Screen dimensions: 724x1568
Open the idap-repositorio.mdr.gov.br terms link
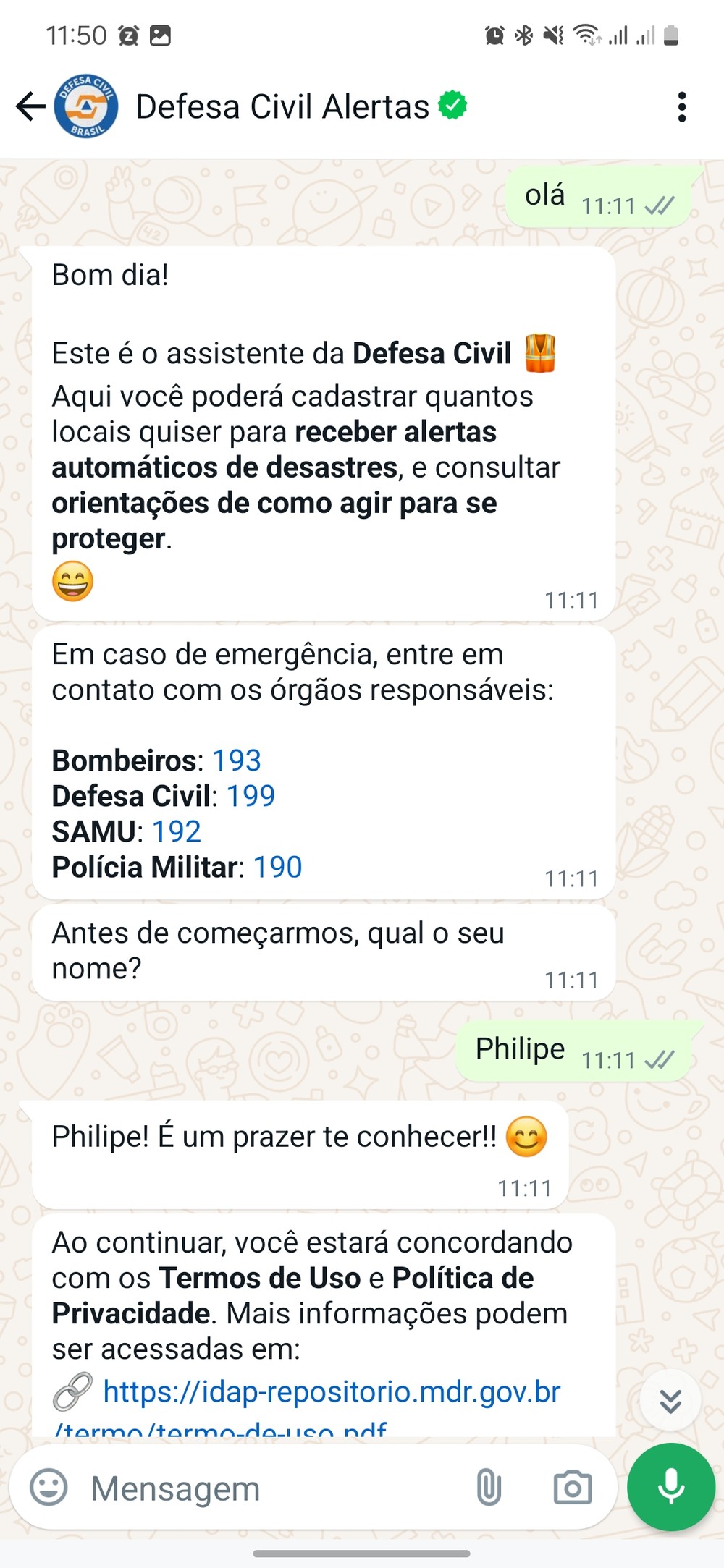(x=331, y=1391)
